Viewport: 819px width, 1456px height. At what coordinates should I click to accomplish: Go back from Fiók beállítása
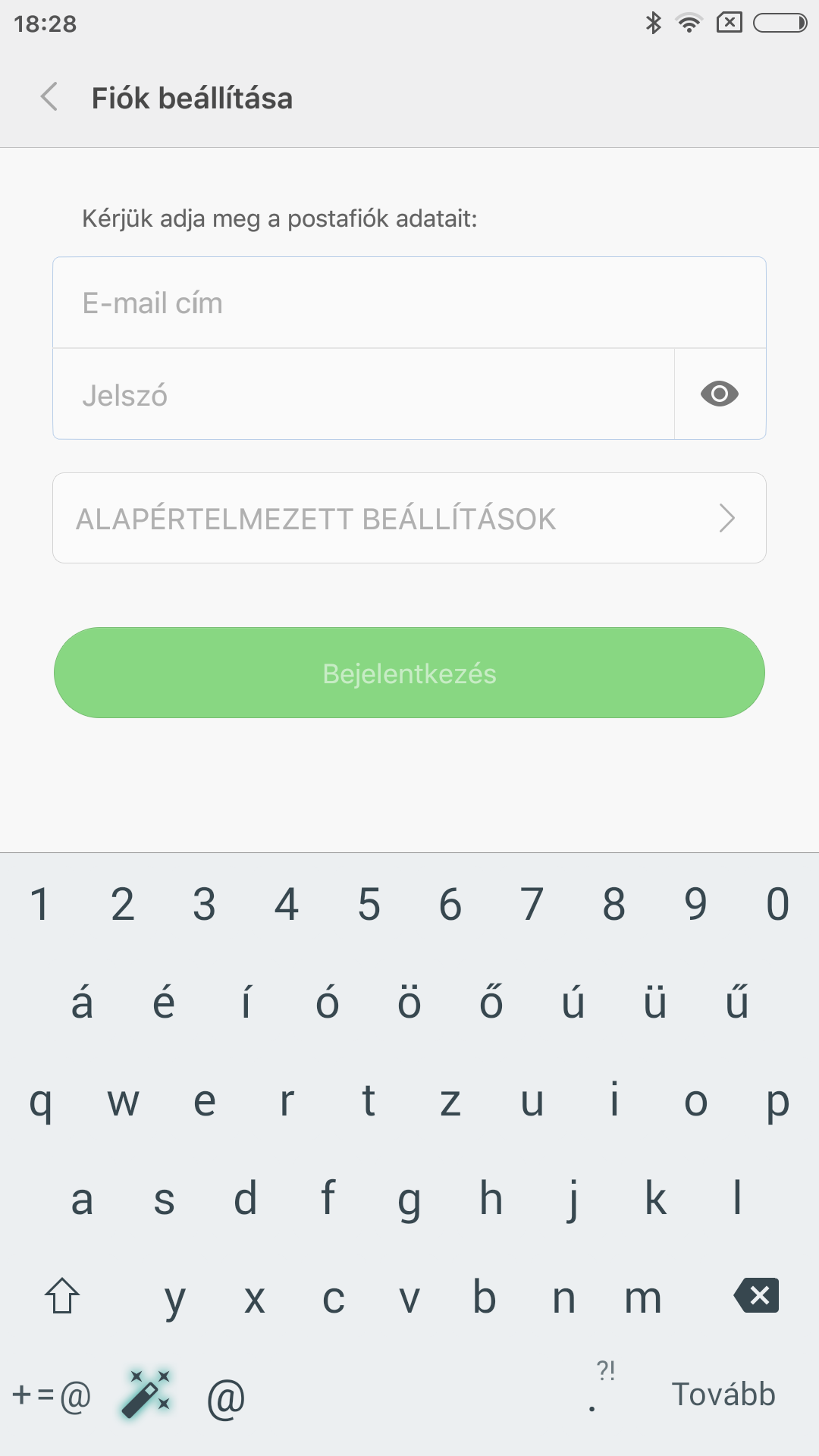[x=50, y=97]
